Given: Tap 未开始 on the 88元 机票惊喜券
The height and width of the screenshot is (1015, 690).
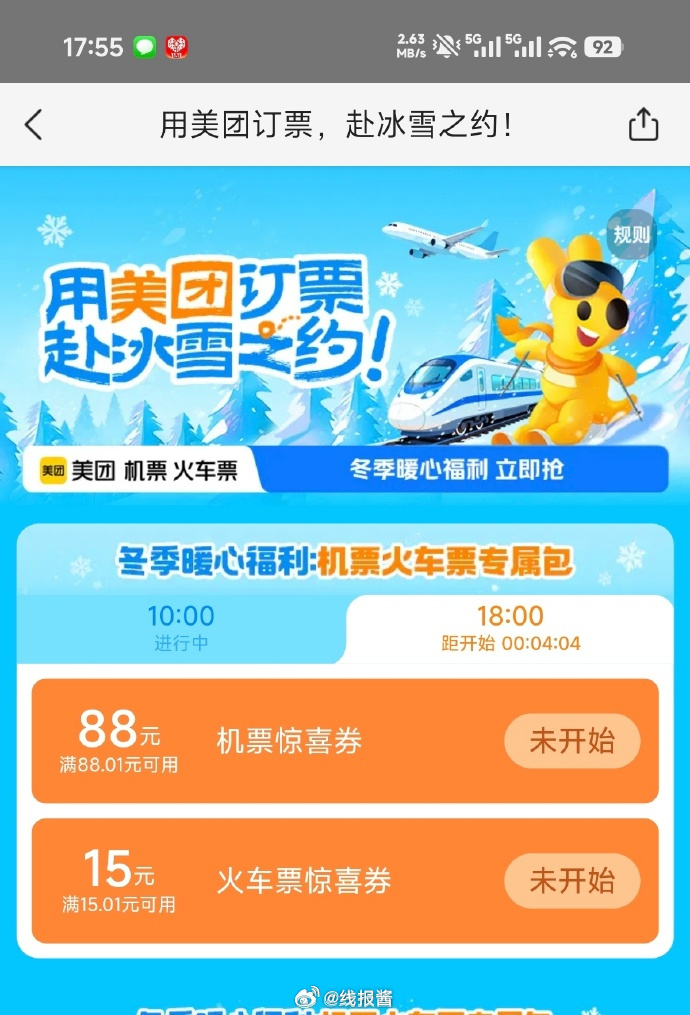Looking at the screenshot, I should (572, 741).
